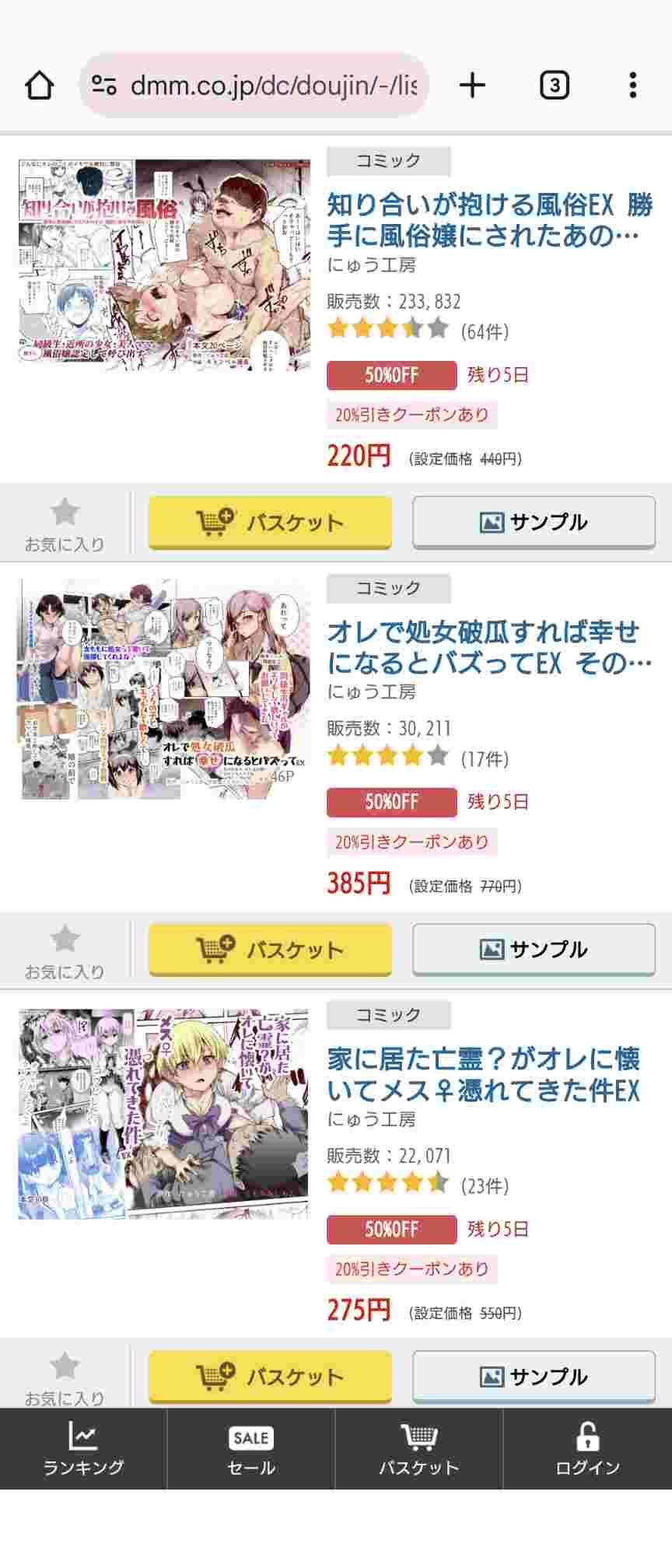Go to the browser home page
Image resolution: width=672 pixels, height=1568 pixels.
(40, 85)
